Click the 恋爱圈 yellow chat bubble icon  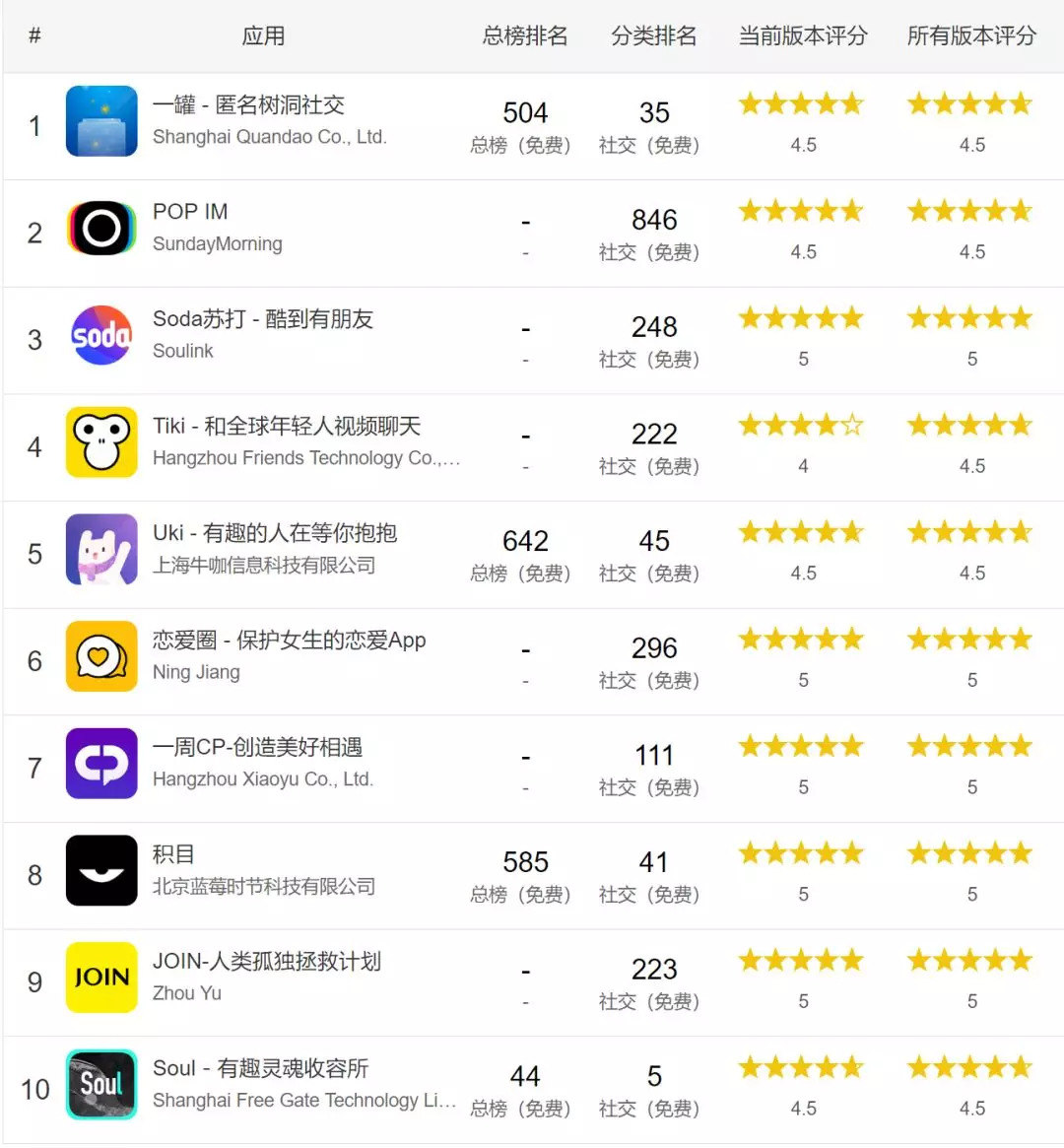(x=100, y=660)
